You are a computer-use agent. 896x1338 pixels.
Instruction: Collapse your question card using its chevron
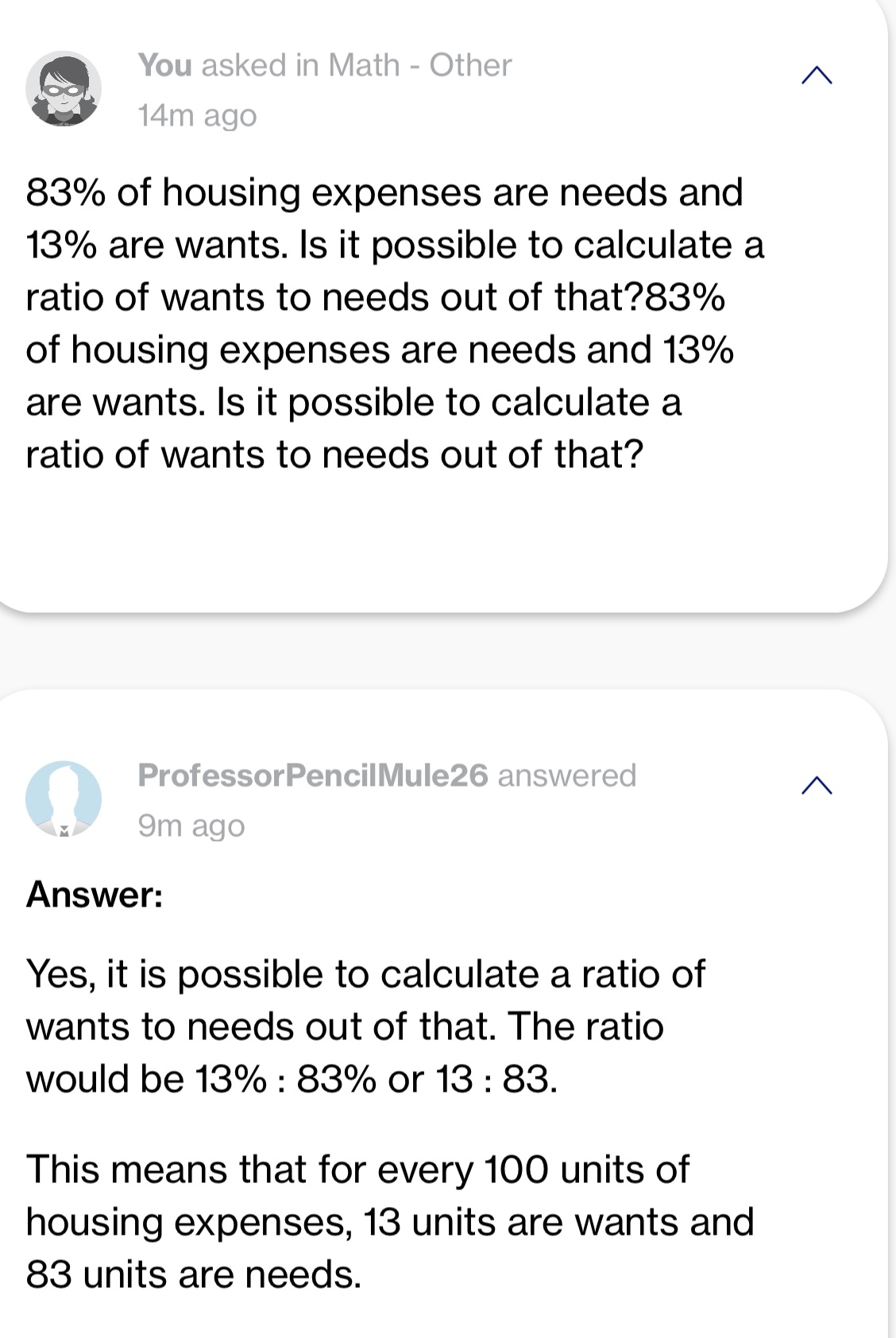[x=817, y=76]
